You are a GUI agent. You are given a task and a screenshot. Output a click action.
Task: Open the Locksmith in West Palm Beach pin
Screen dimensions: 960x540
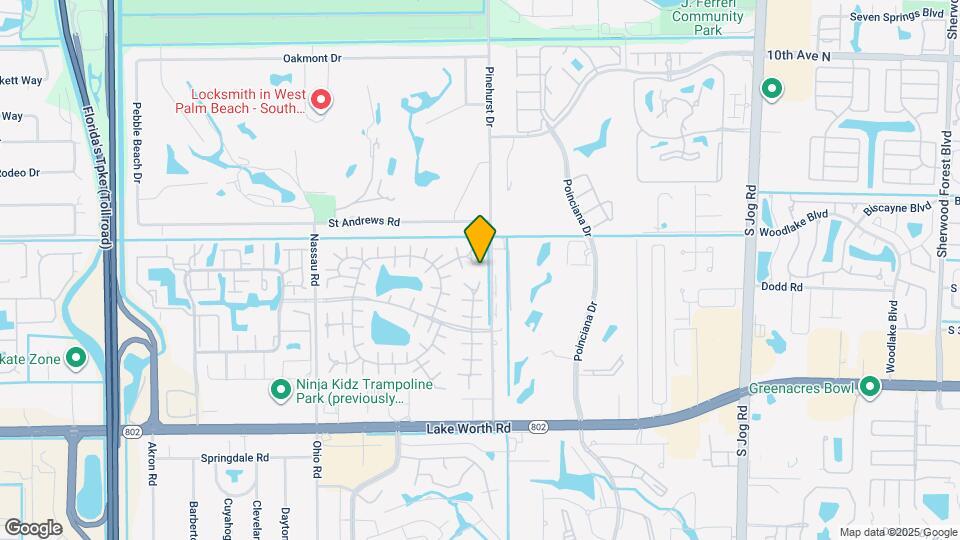pos(321,99)
